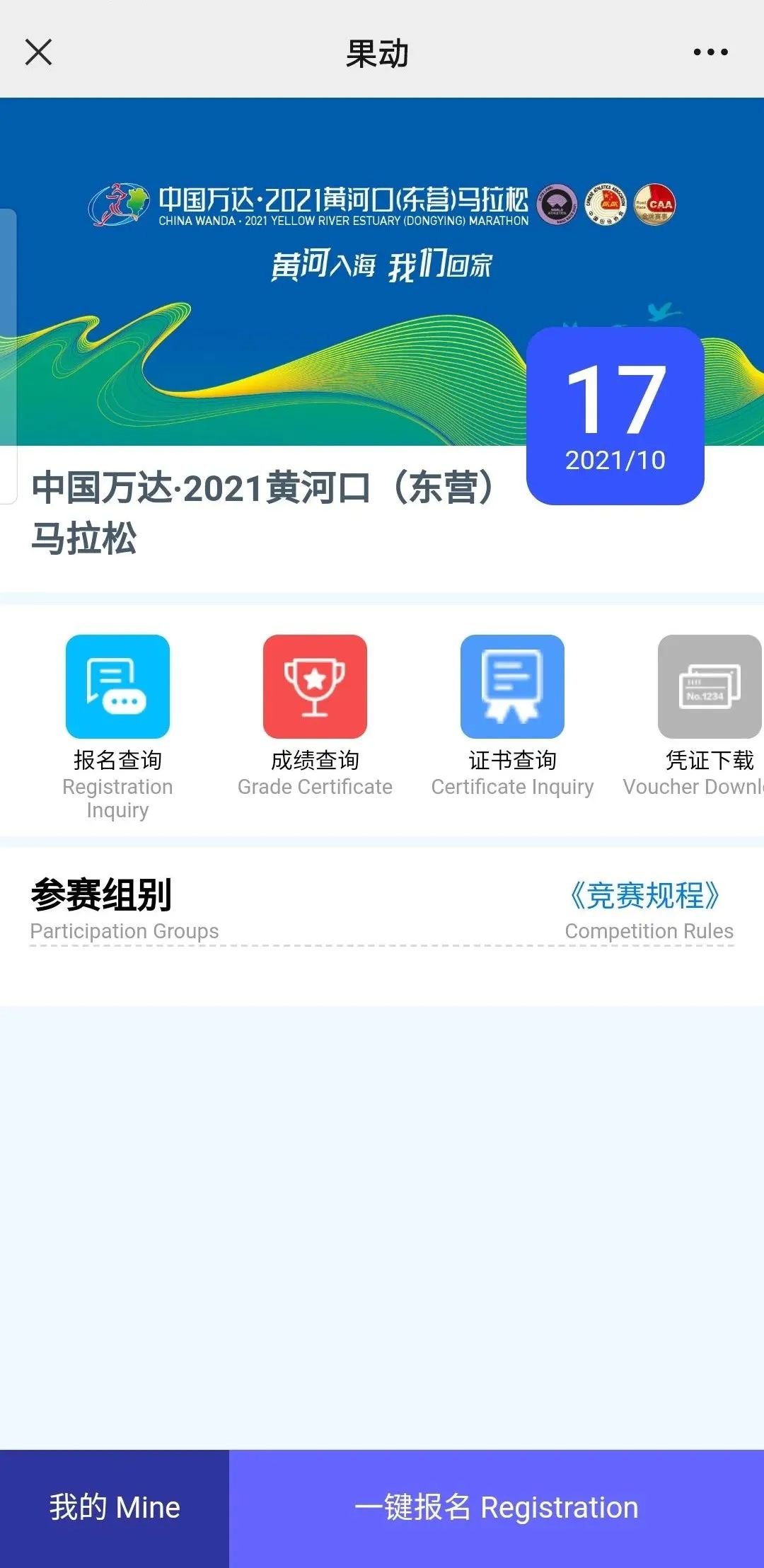Go to the 我的 Mine section
Viewport: 764px width, 1568px height.
coord(115,1507)
